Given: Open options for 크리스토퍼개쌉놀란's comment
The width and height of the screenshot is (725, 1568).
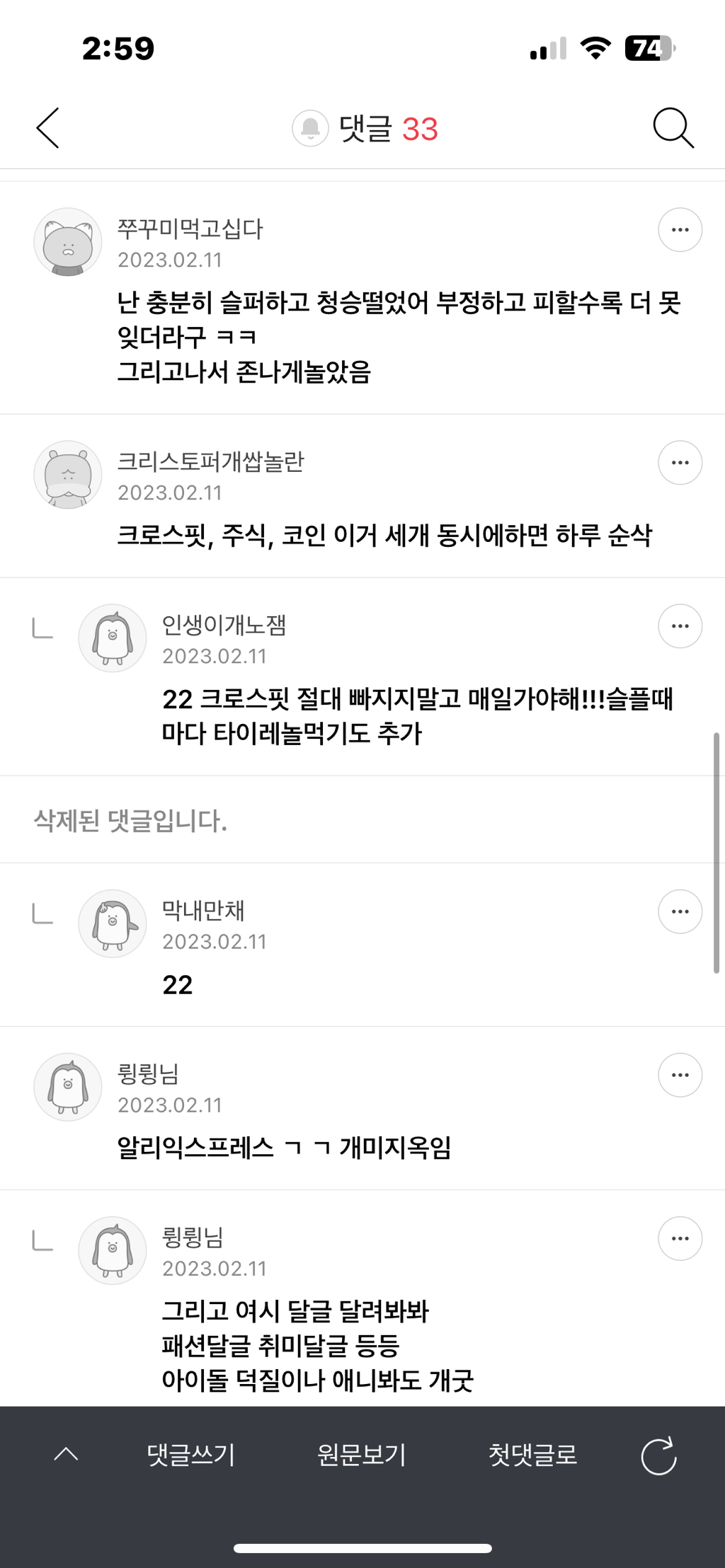Looking at the screenshot, I should 680,463.
